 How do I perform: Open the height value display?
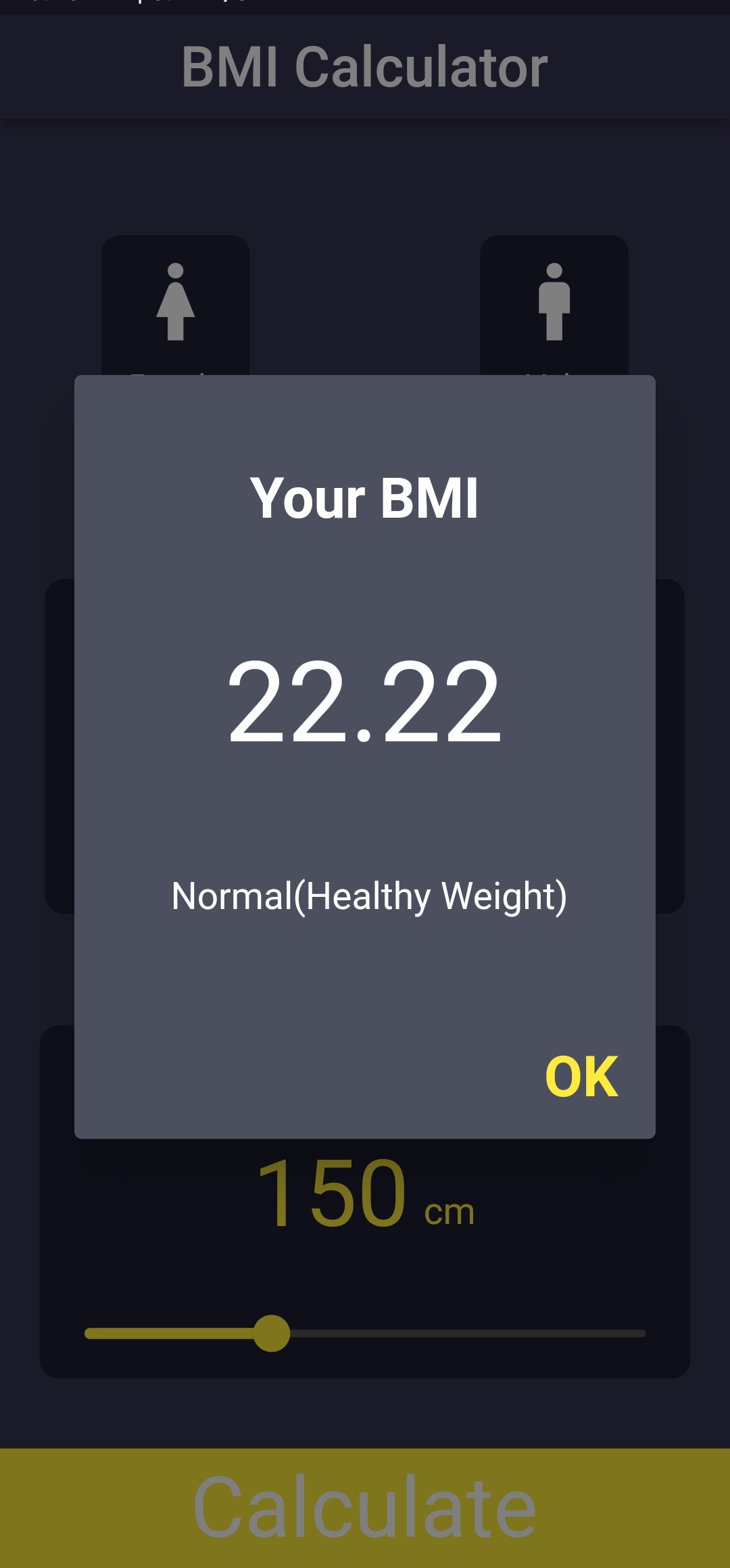point(365,1193)
